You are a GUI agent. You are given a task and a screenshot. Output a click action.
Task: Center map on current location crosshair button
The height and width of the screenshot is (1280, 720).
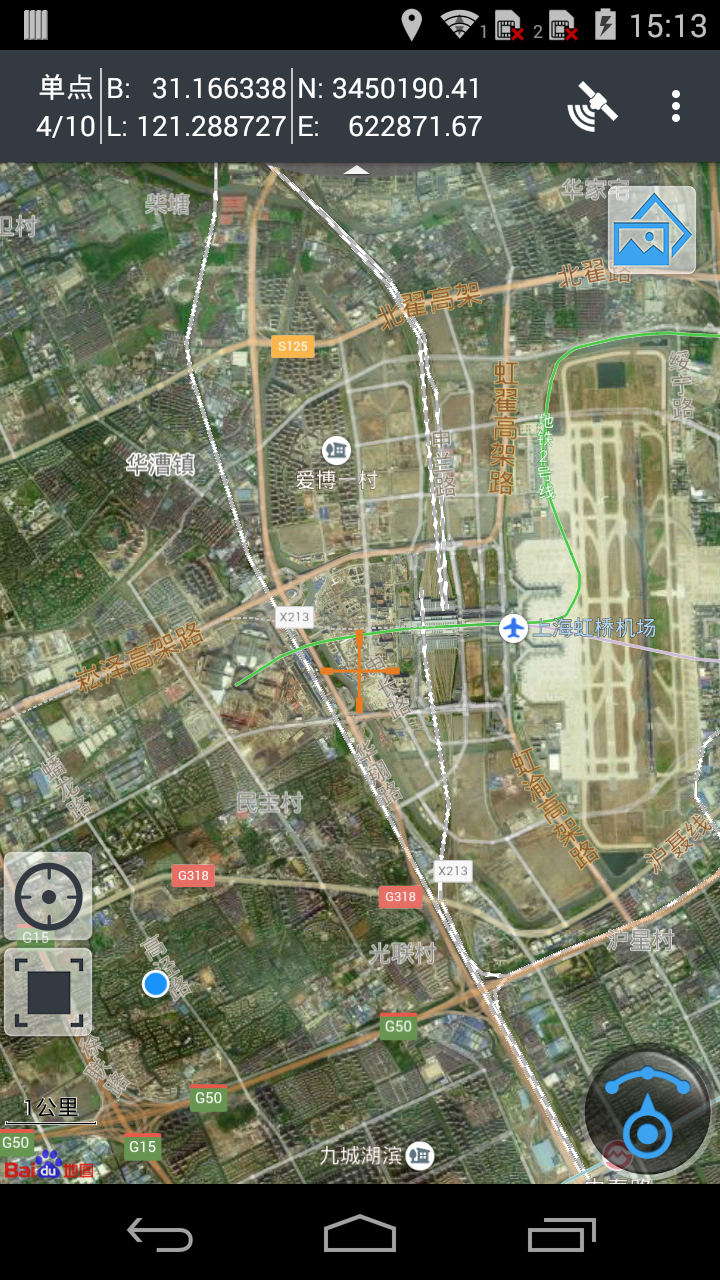click(48, 896)
